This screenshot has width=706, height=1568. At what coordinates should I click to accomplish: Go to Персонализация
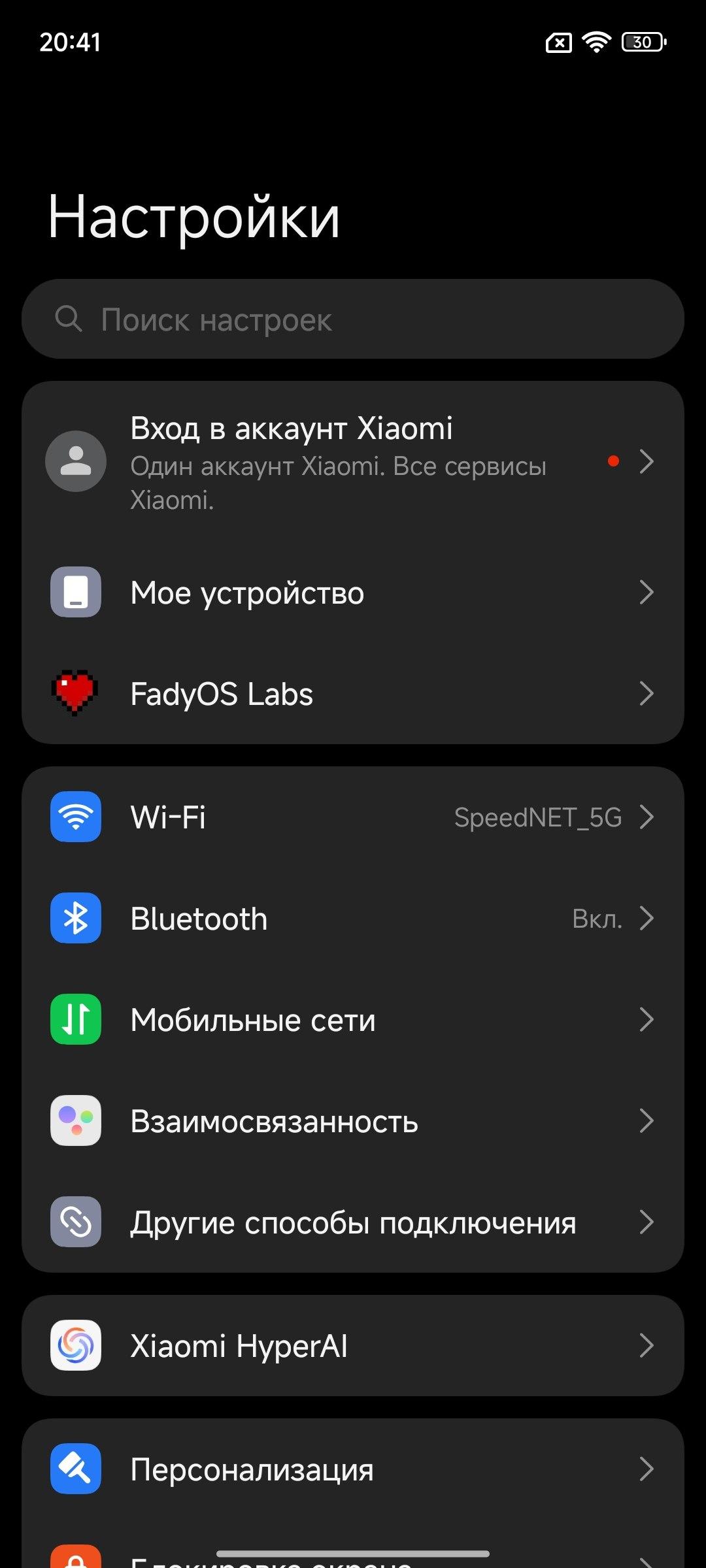[x=353, y=1470]
